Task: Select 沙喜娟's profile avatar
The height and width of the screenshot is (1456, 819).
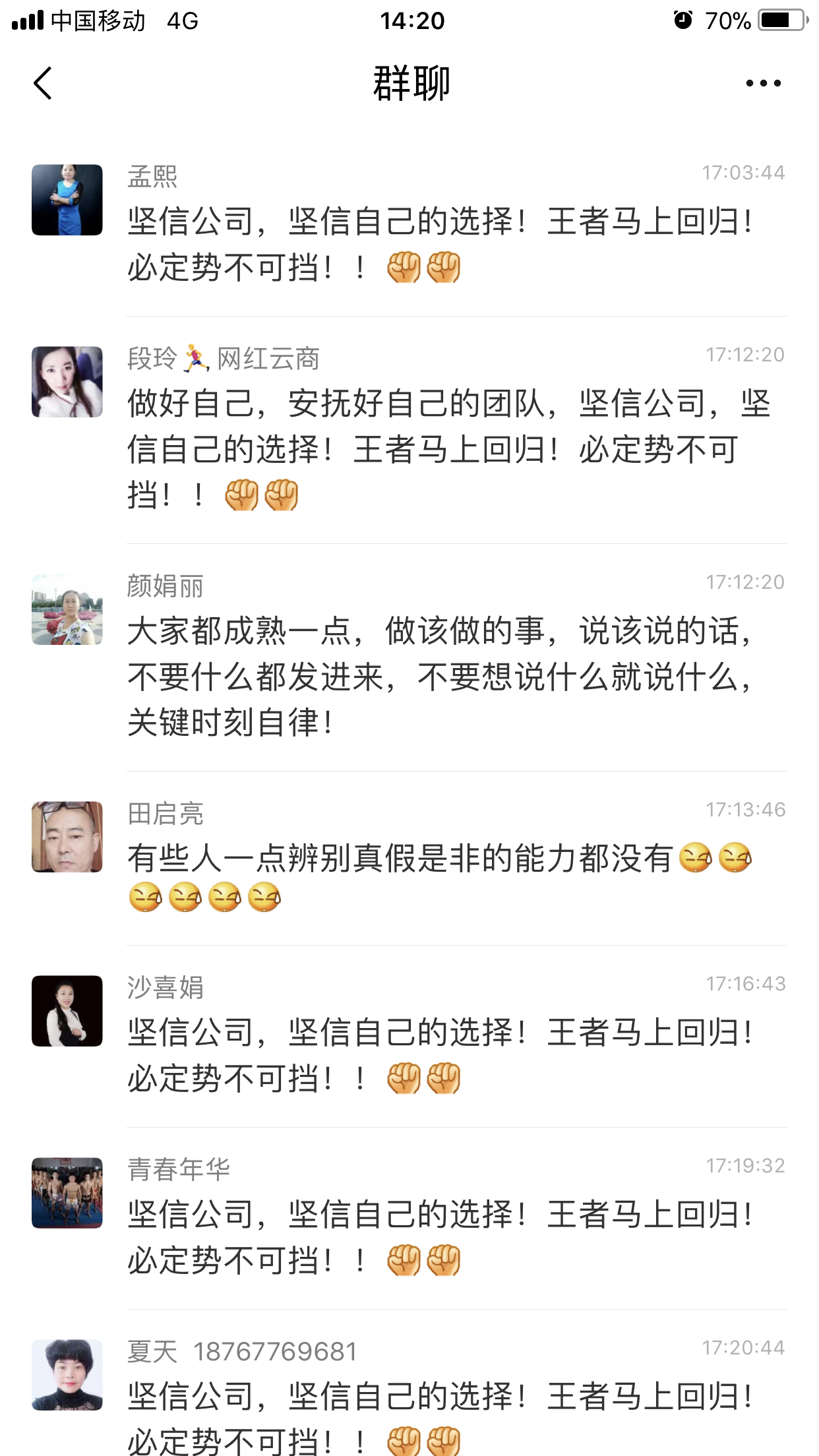Action: pos(67,1011)
